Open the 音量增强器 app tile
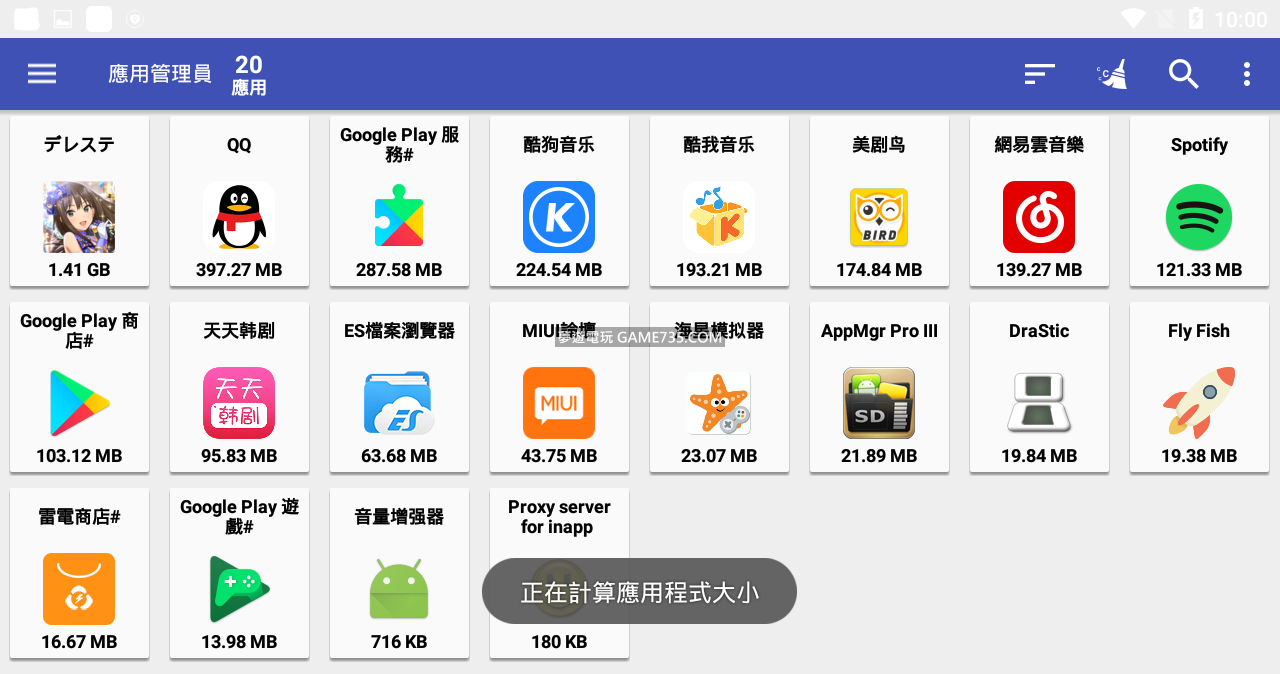Image resolution: width=1280 pixels, height=674 pixels. [399, 574]
